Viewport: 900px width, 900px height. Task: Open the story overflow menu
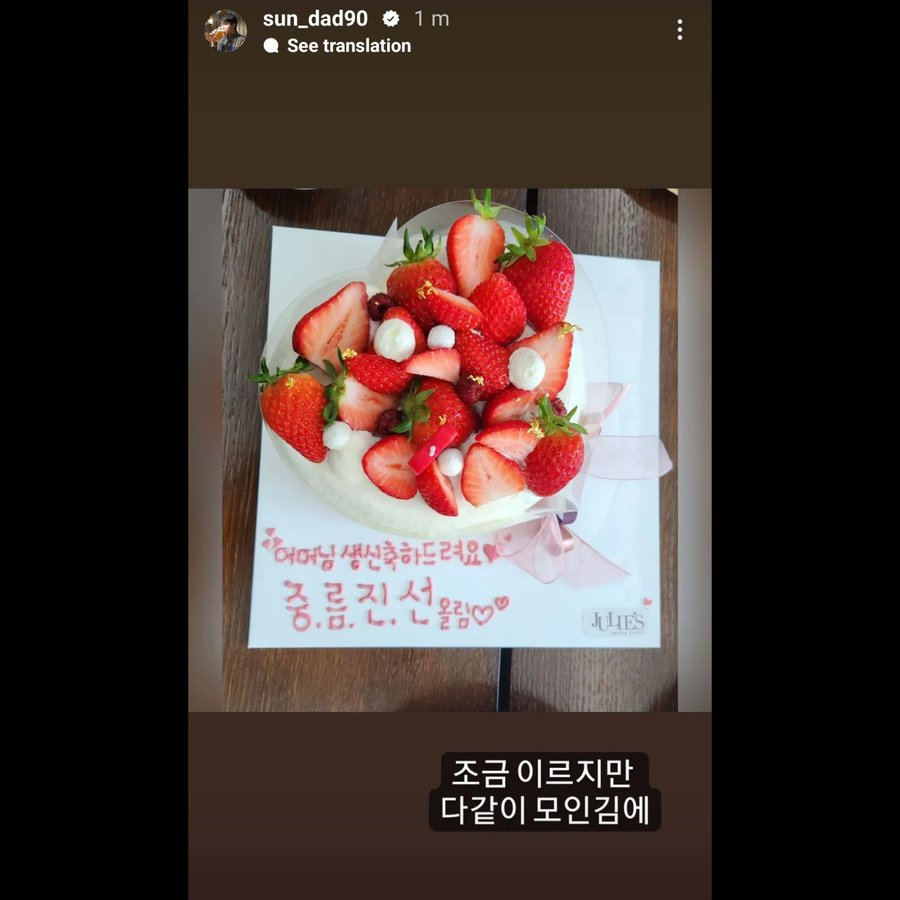(680, 30)
